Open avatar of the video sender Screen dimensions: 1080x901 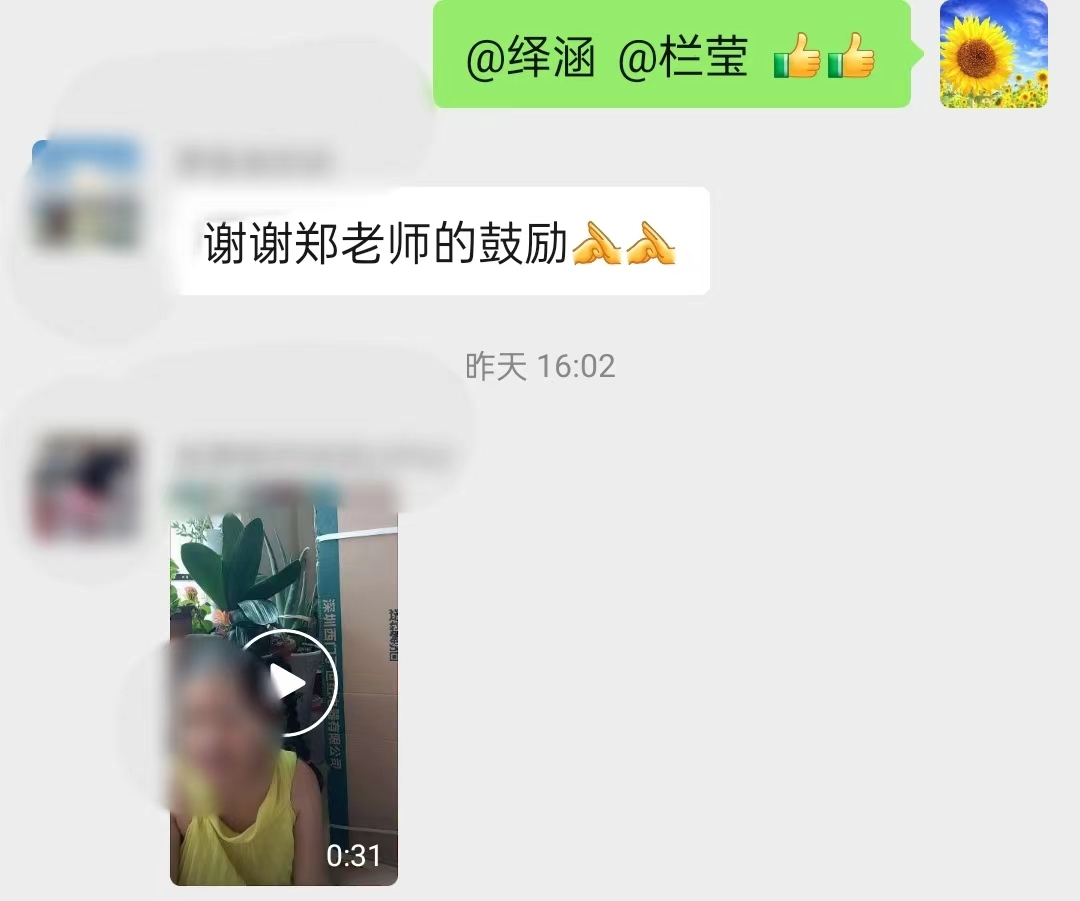pyautogui.click(x=85, y=488)
